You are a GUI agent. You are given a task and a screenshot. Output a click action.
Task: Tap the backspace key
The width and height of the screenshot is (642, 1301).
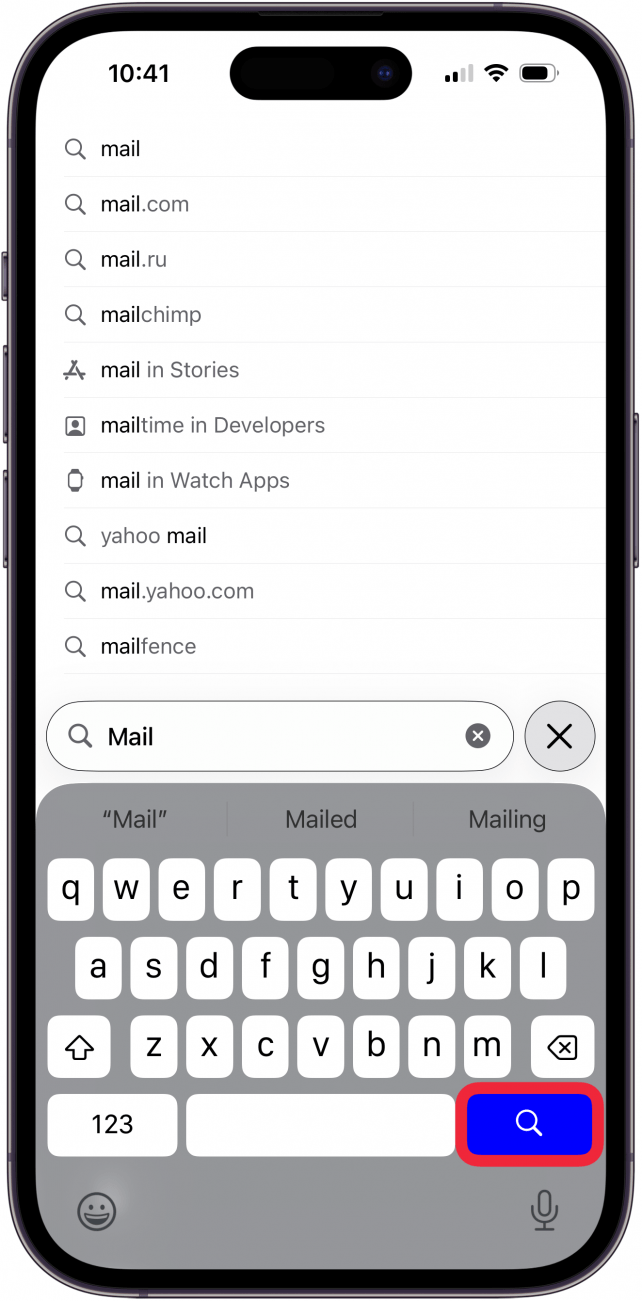point(562,1047)
